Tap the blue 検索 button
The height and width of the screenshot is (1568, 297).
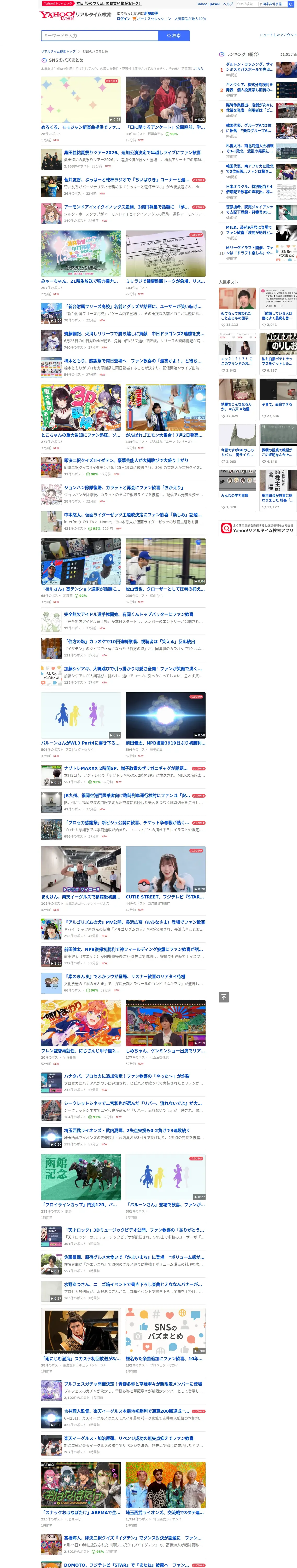(173, 35)
